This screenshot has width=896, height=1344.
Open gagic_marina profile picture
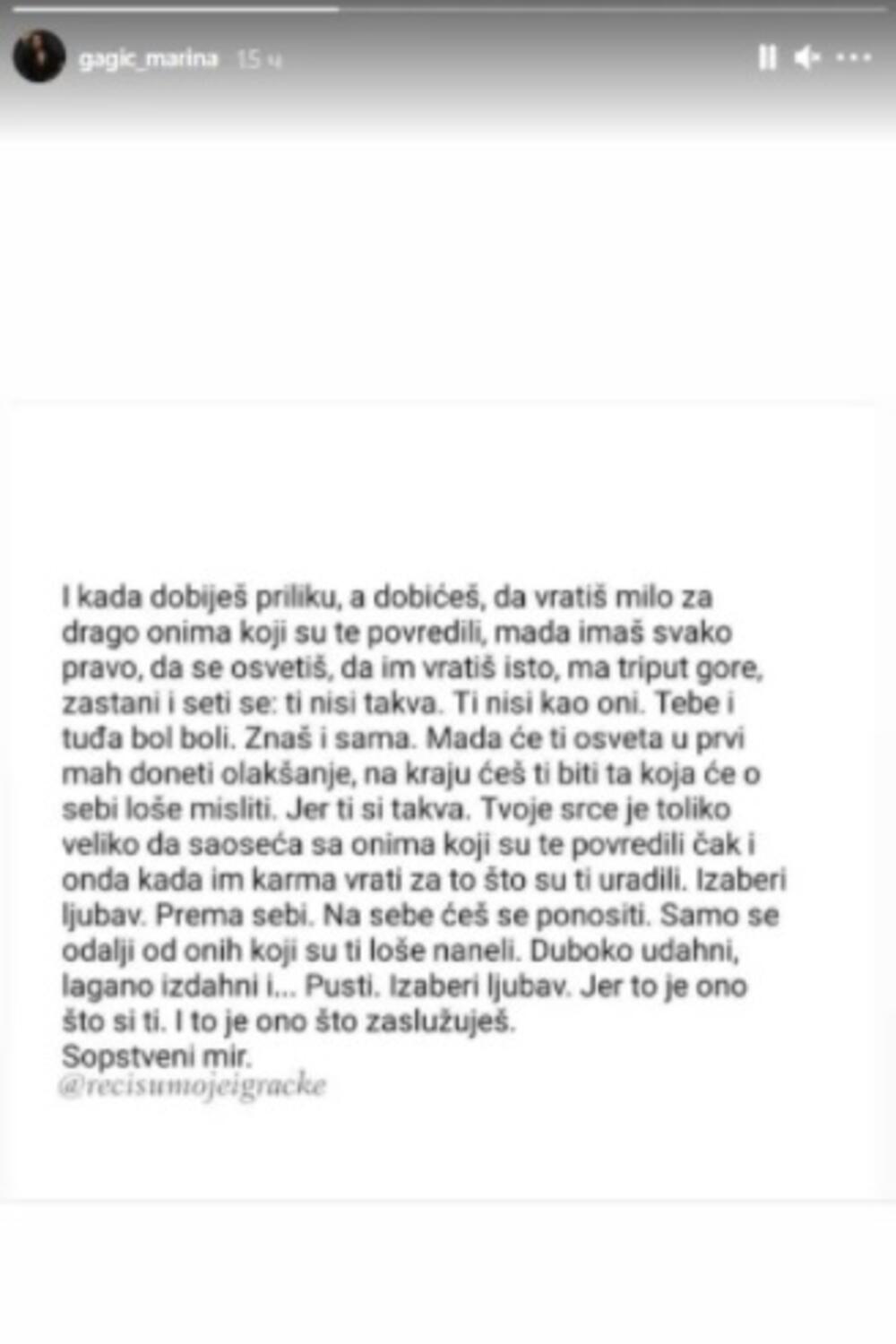coord(39,56)
